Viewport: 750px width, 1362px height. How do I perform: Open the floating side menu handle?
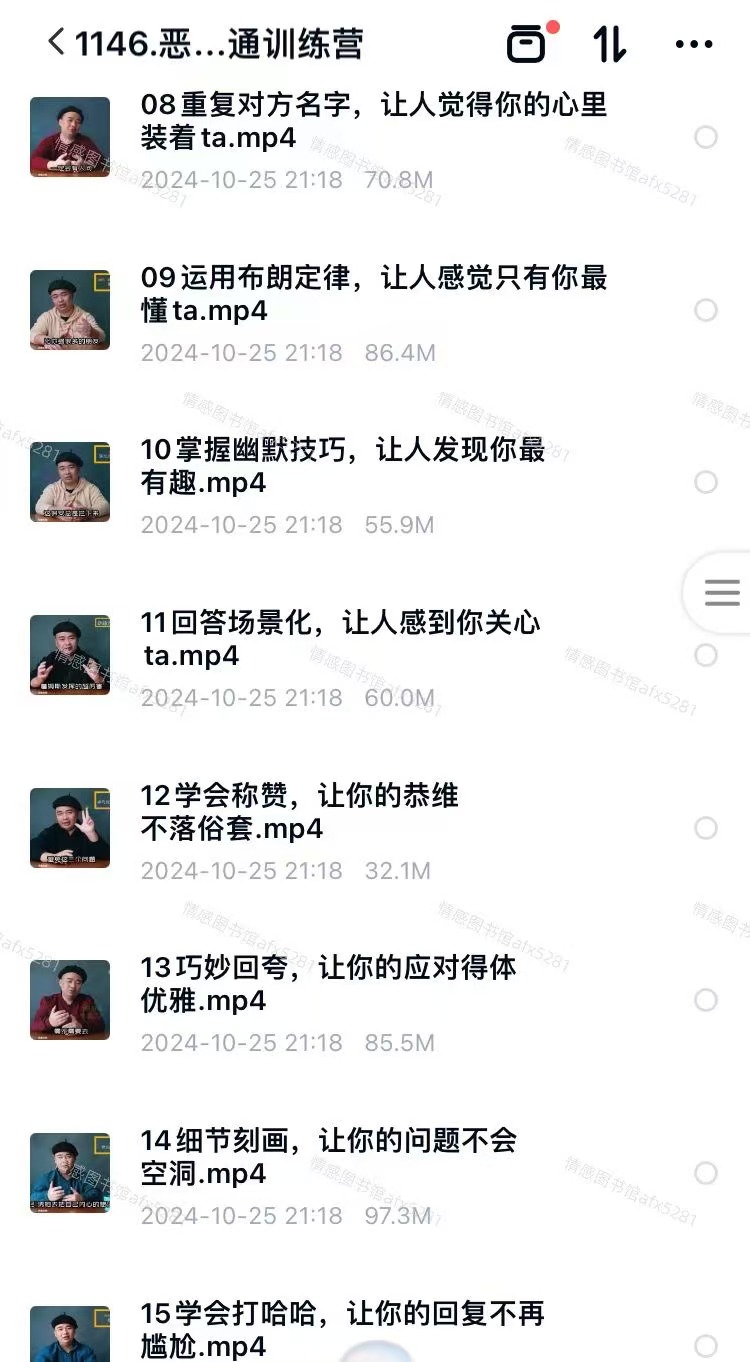pos(721,593)
